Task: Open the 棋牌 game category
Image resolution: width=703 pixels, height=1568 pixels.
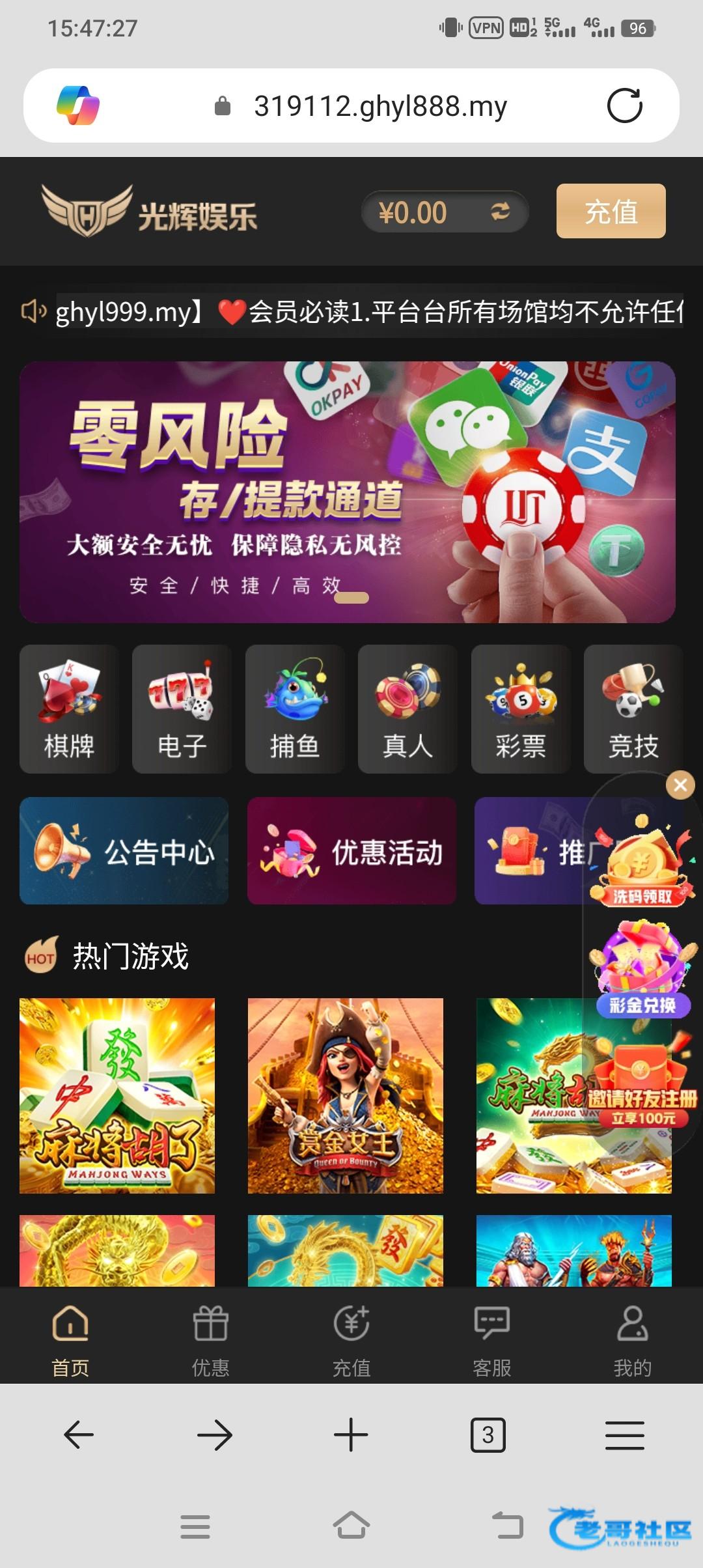Action: (x=69, y=708)
